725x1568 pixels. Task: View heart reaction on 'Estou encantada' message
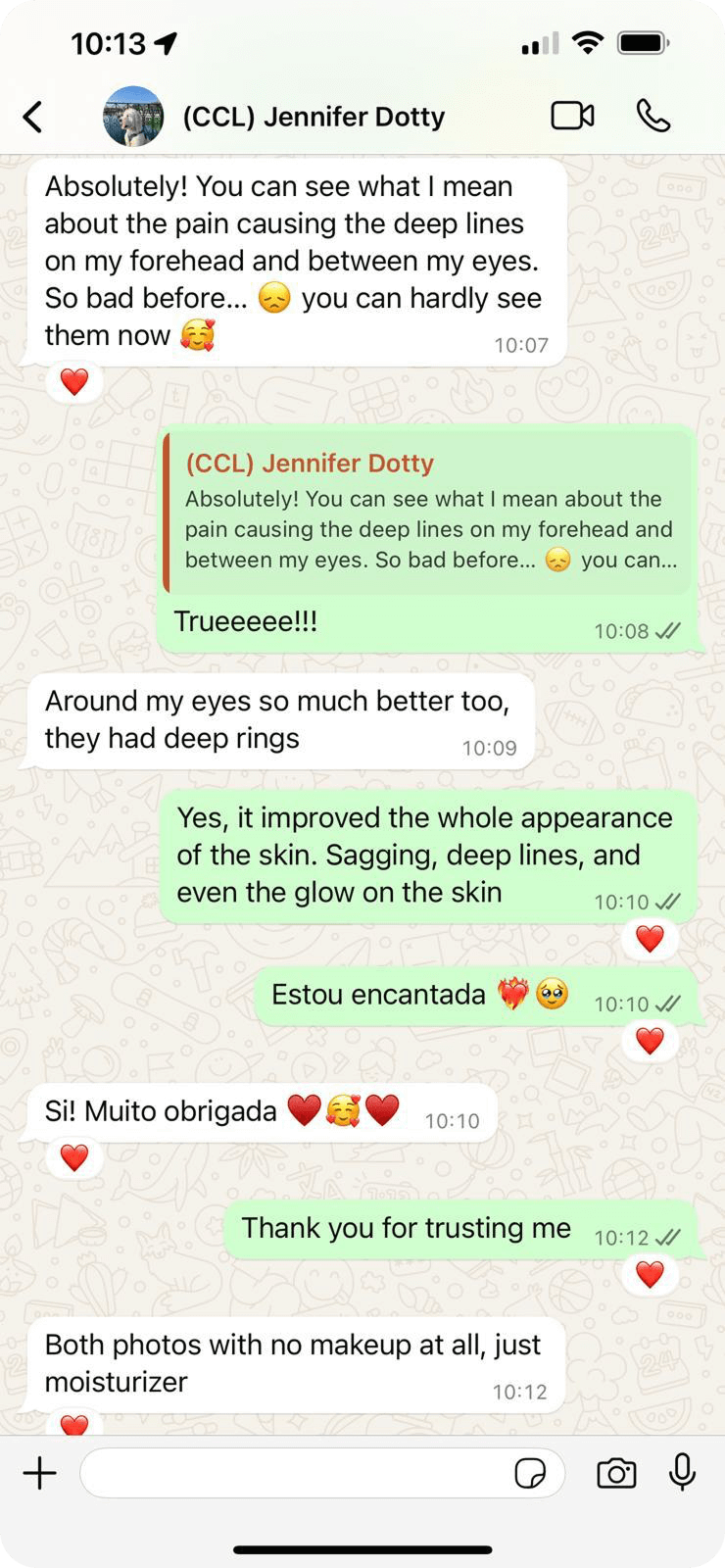(650, 1040)
